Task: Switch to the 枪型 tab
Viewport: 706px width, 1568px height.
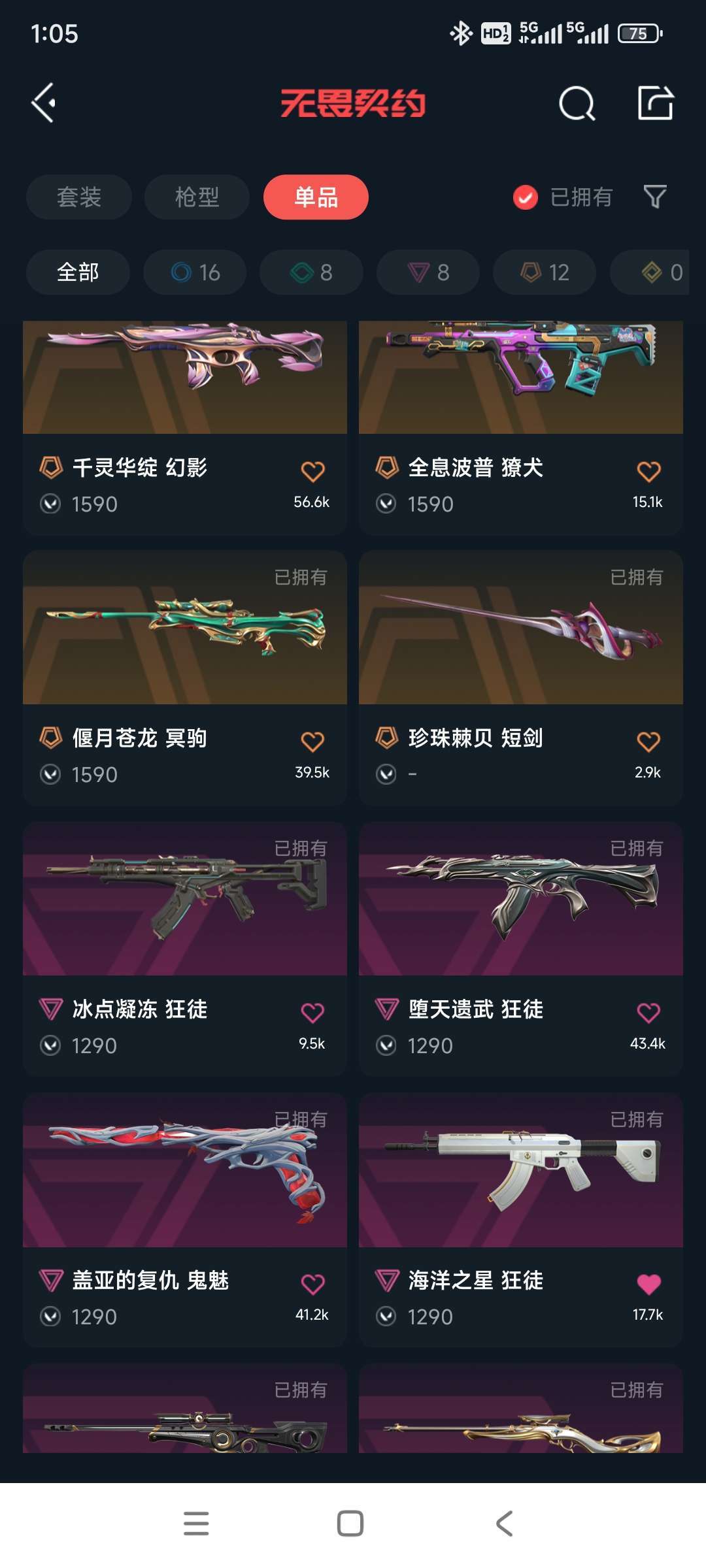Action: tap(197, 197)
